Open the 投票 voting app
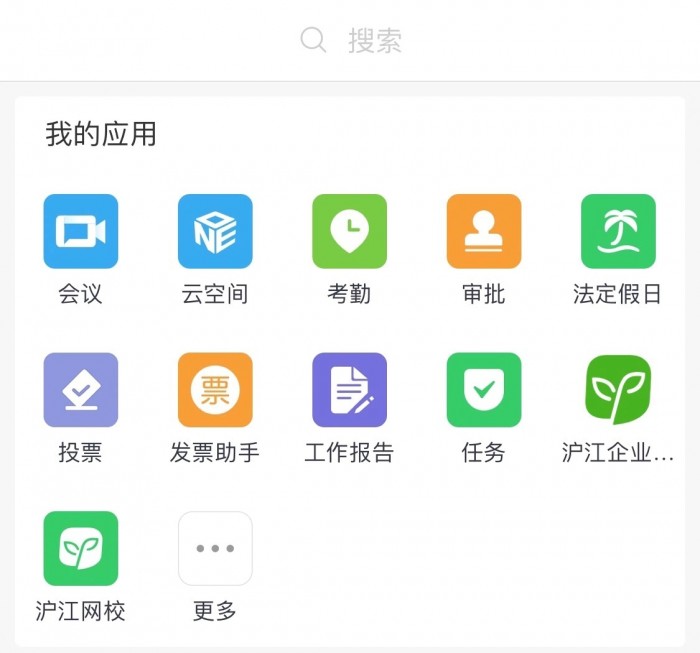Image resolution: width=700 pixels, height=653 pixels. [x=80, y=390]
